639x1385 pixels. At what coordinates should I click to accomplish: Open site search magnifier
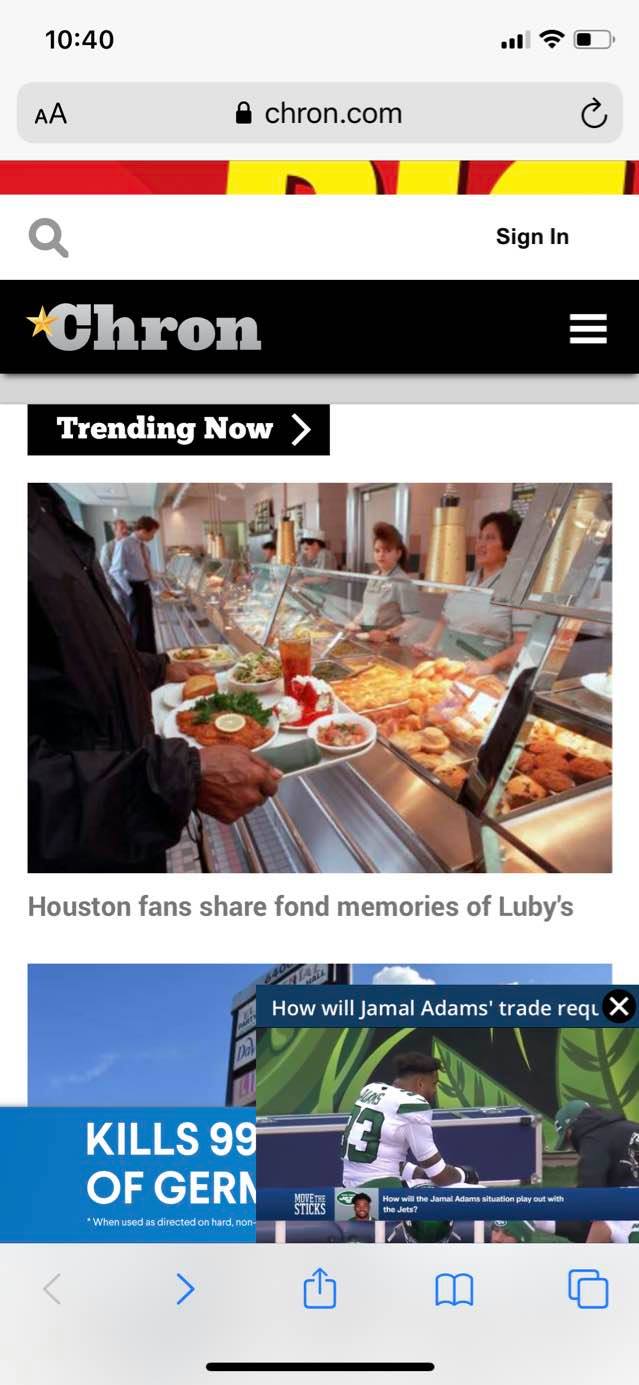click(48, 238)
